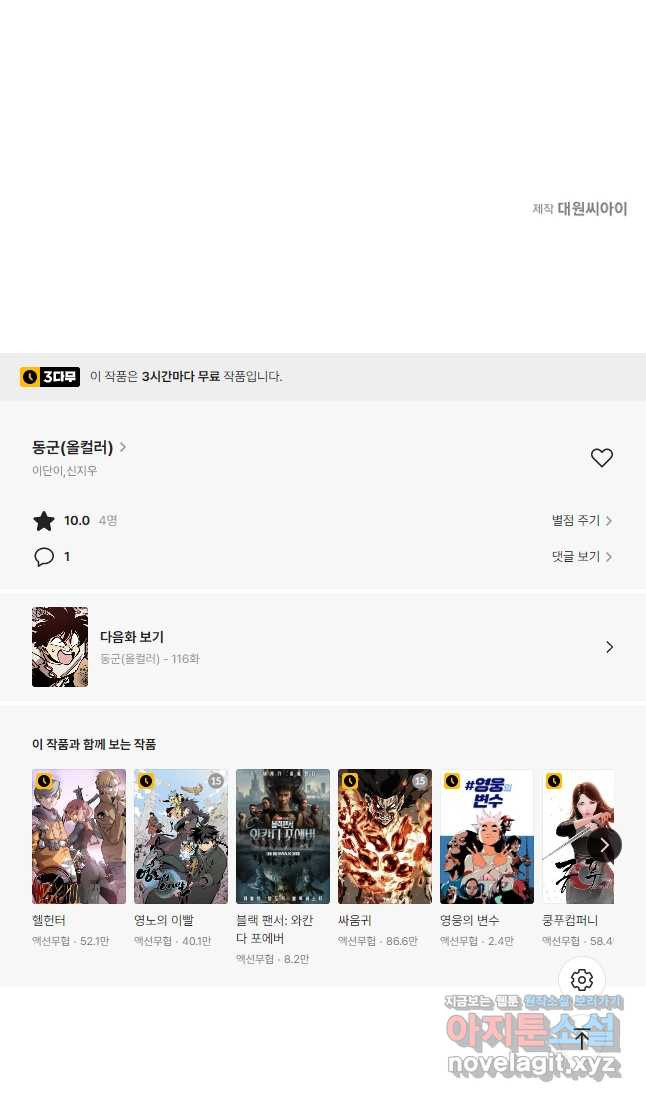Screen dimensions: 646x1102
Task: Open the 영웅의 변수 recommended series
Action: point(487,837)
